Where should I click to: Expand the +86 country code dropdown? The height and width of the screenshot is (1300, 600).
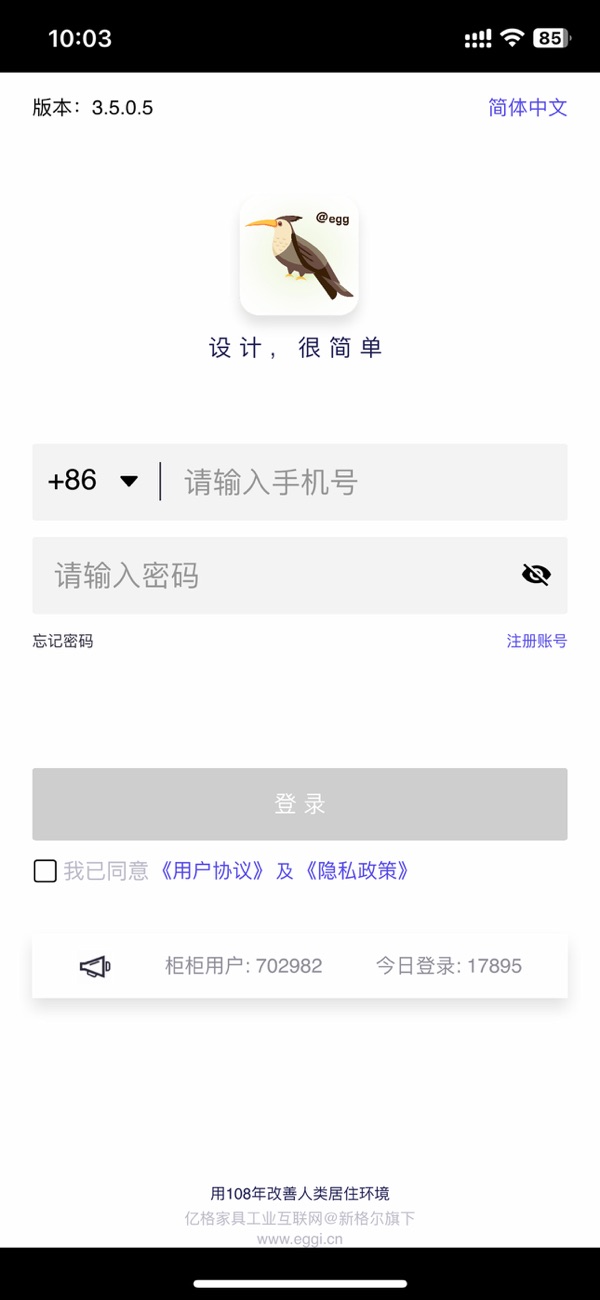(93, 481)
